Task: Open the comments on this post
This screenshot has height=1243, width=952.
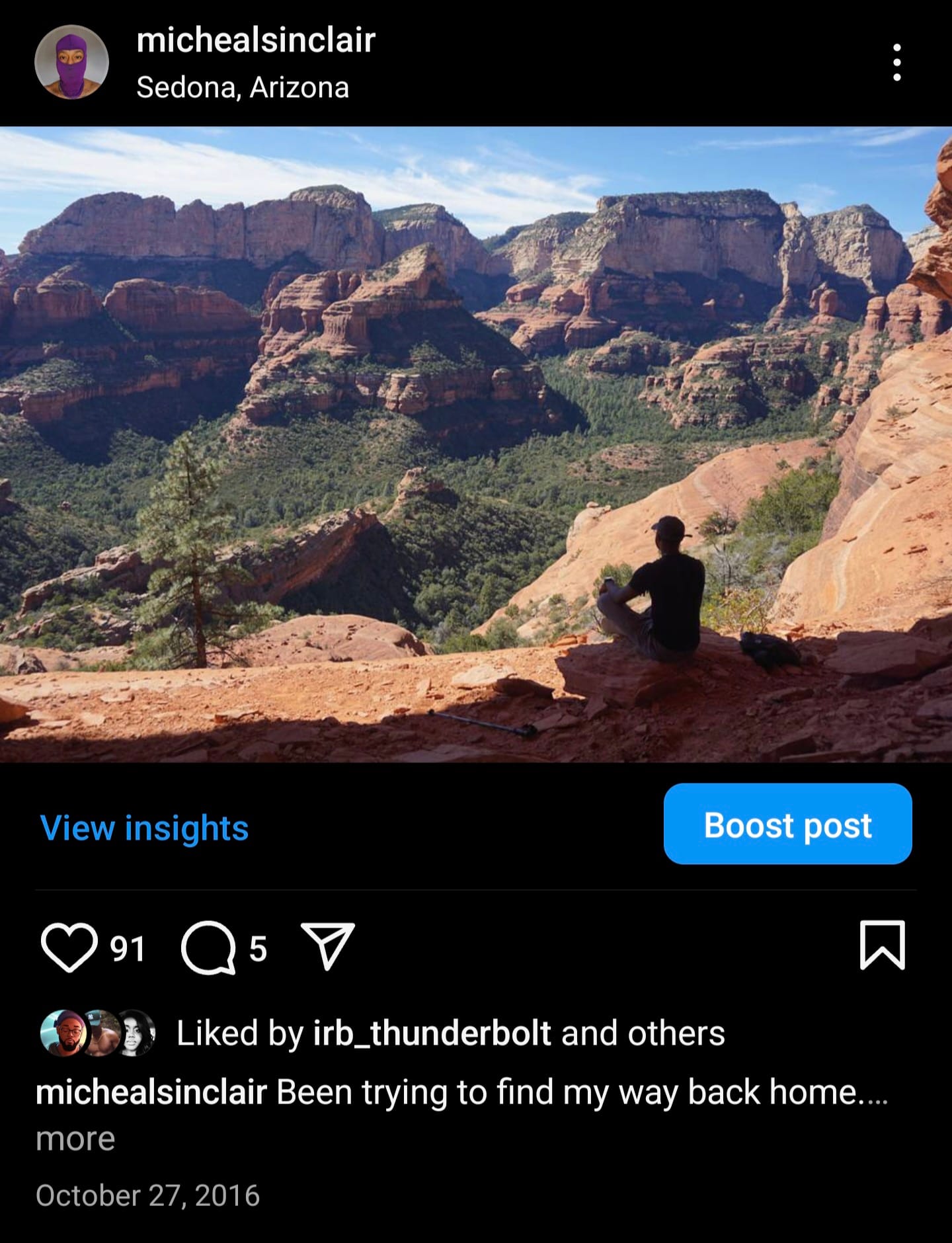Action: pyautogui.click(x=209, y=947)
